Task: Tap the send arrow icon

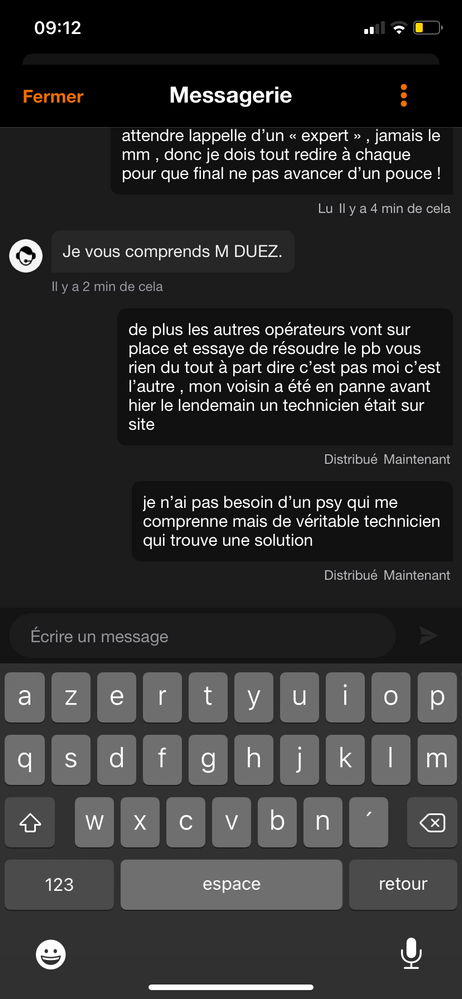Action: click(428, 635)
